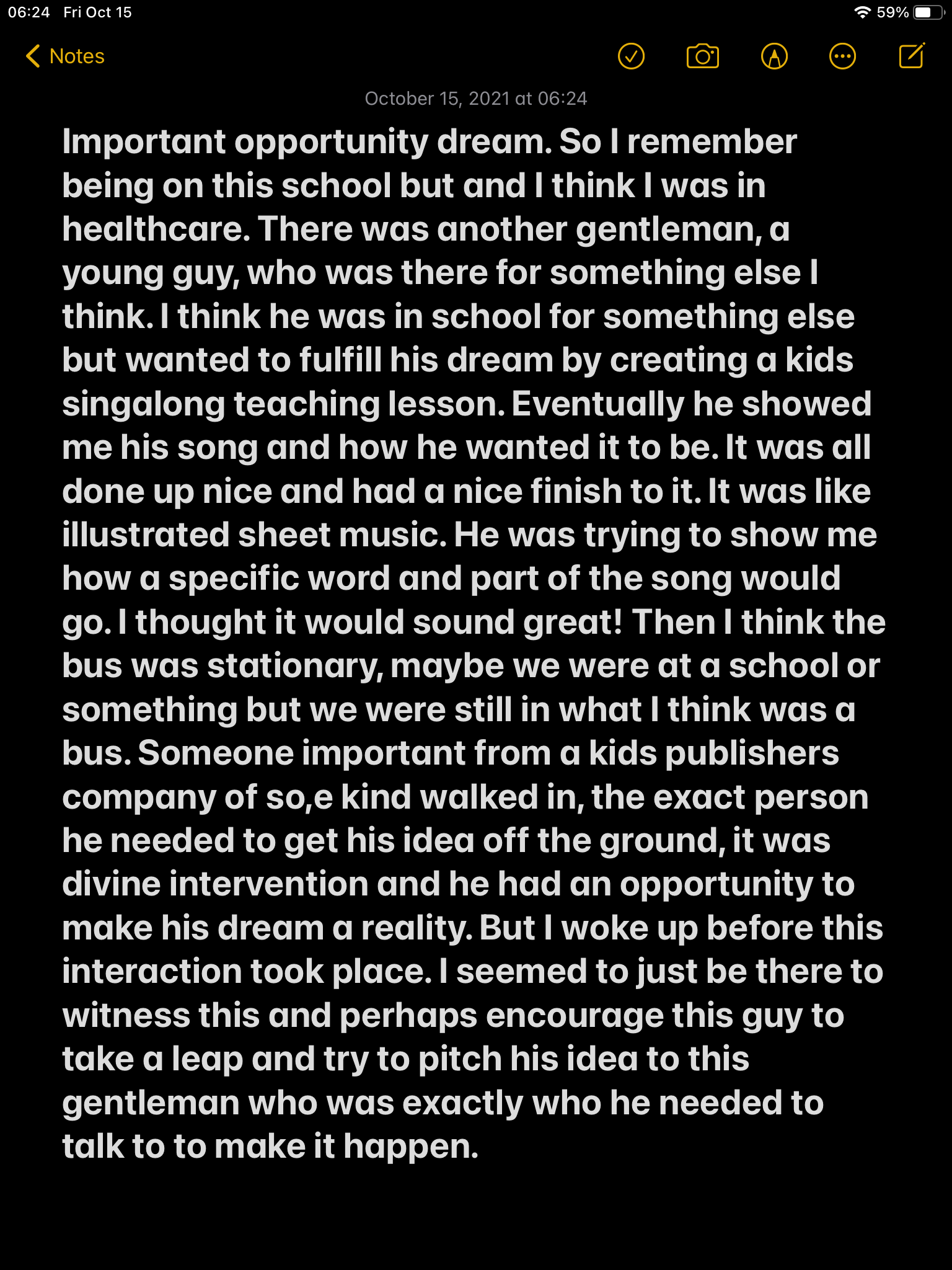Open the markup pen tool
The width and height of the screenshot is (952, 1270).
(774, 56)
